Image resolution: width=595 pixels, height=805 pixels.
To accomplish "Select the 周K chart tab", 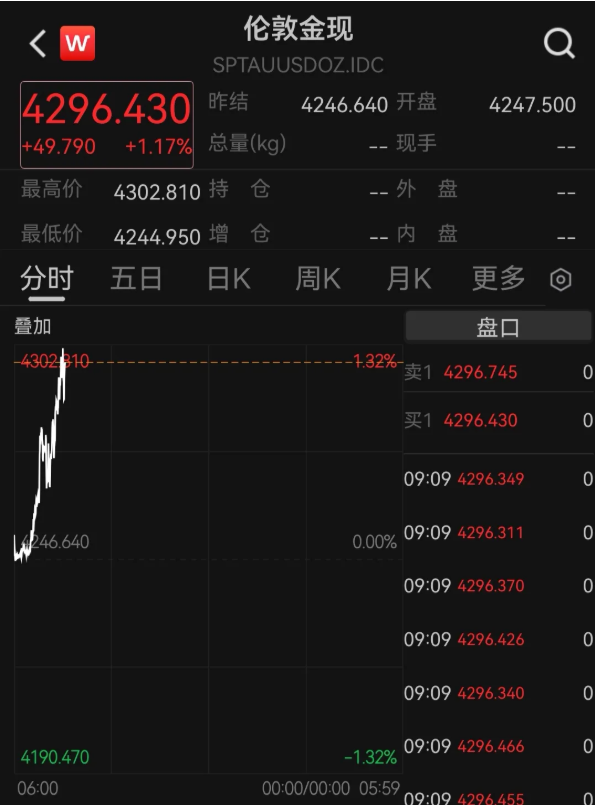I will pos(318,279).
